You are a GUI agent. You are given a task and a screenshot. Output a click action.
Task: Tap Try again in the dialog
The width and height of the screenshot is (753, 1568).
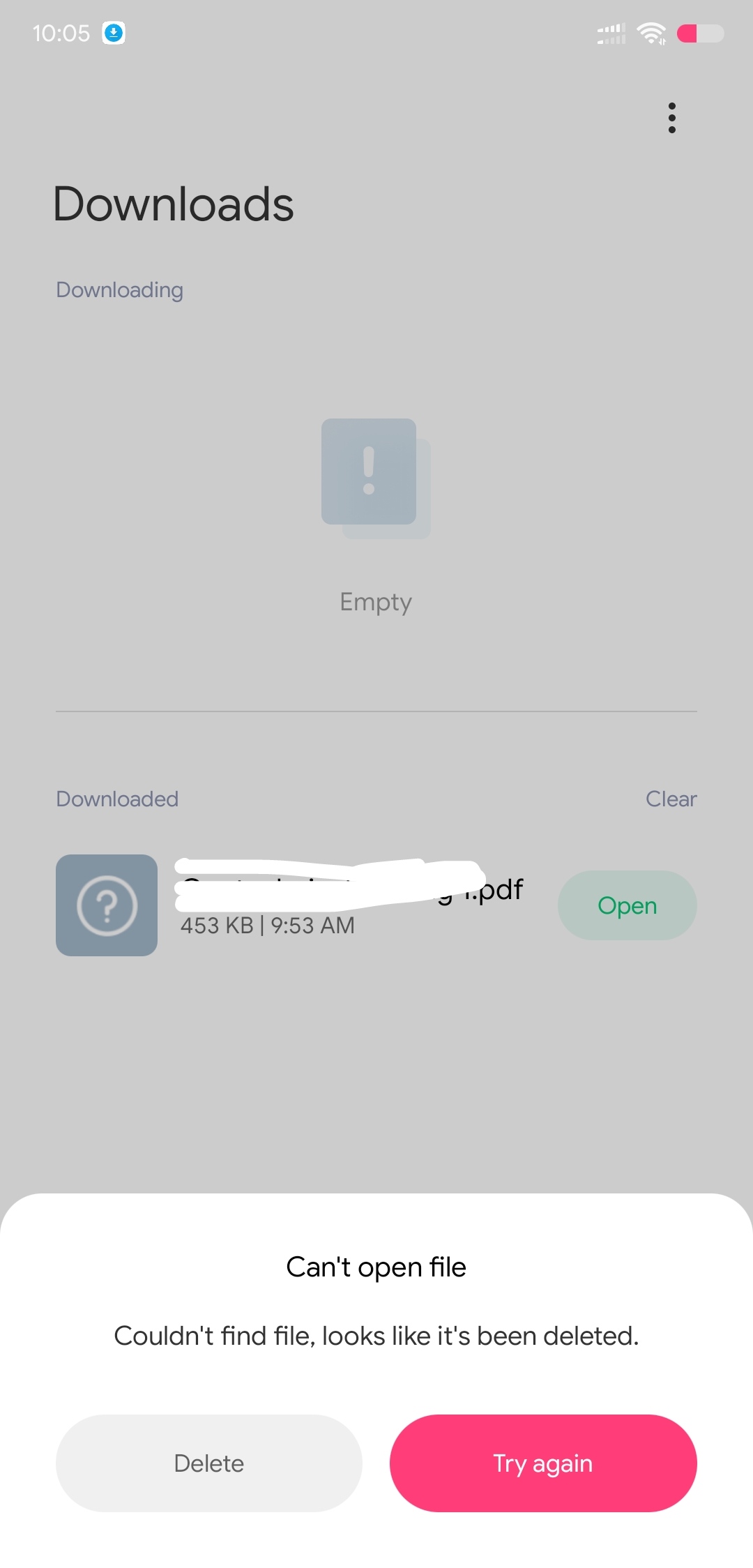click(x=543, y=1463)
